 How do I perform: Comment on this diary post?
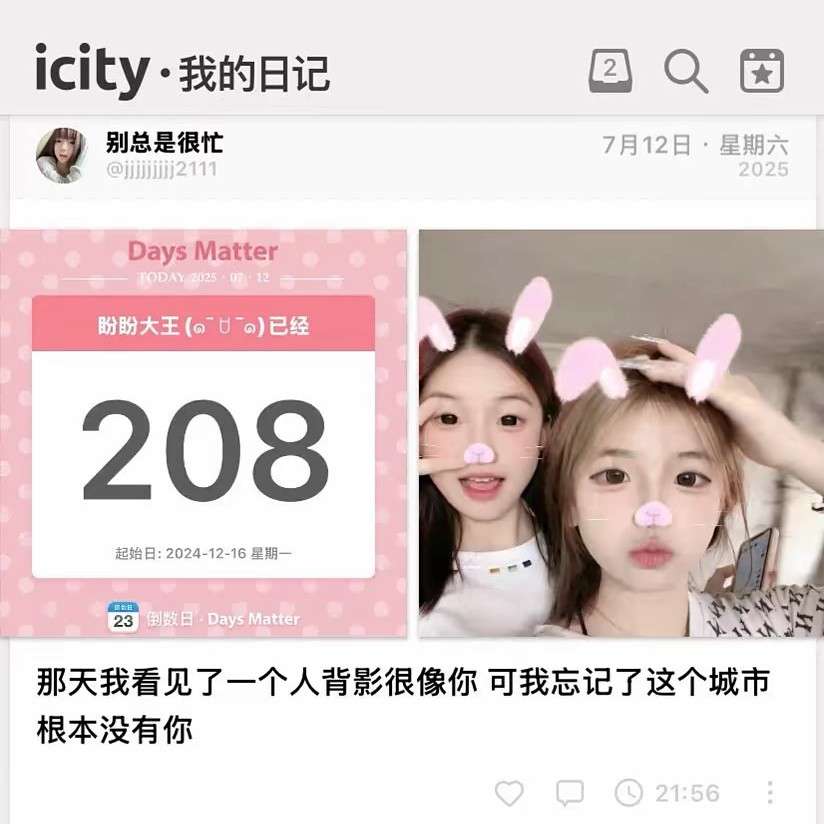coord(569,793)
